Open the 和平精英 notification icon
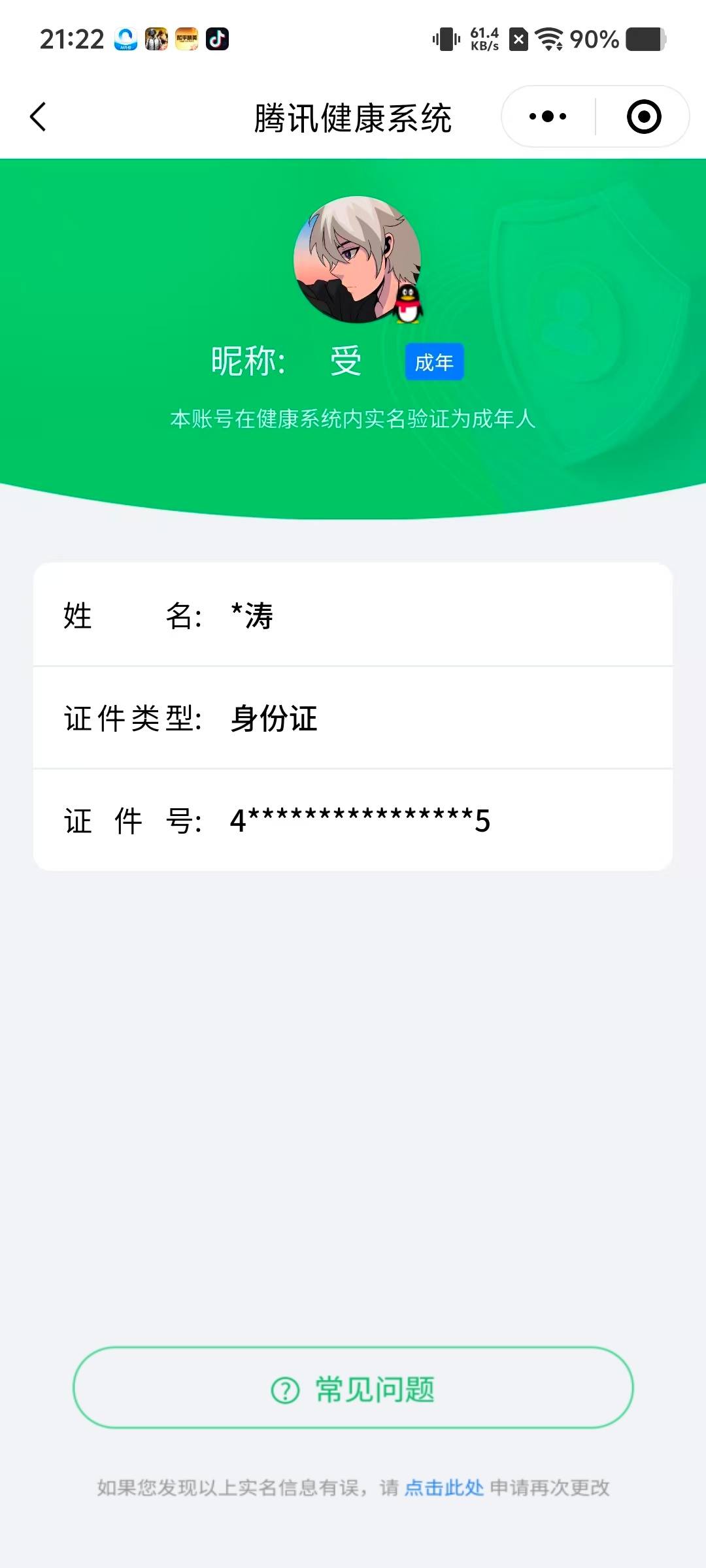 [187, 39]
